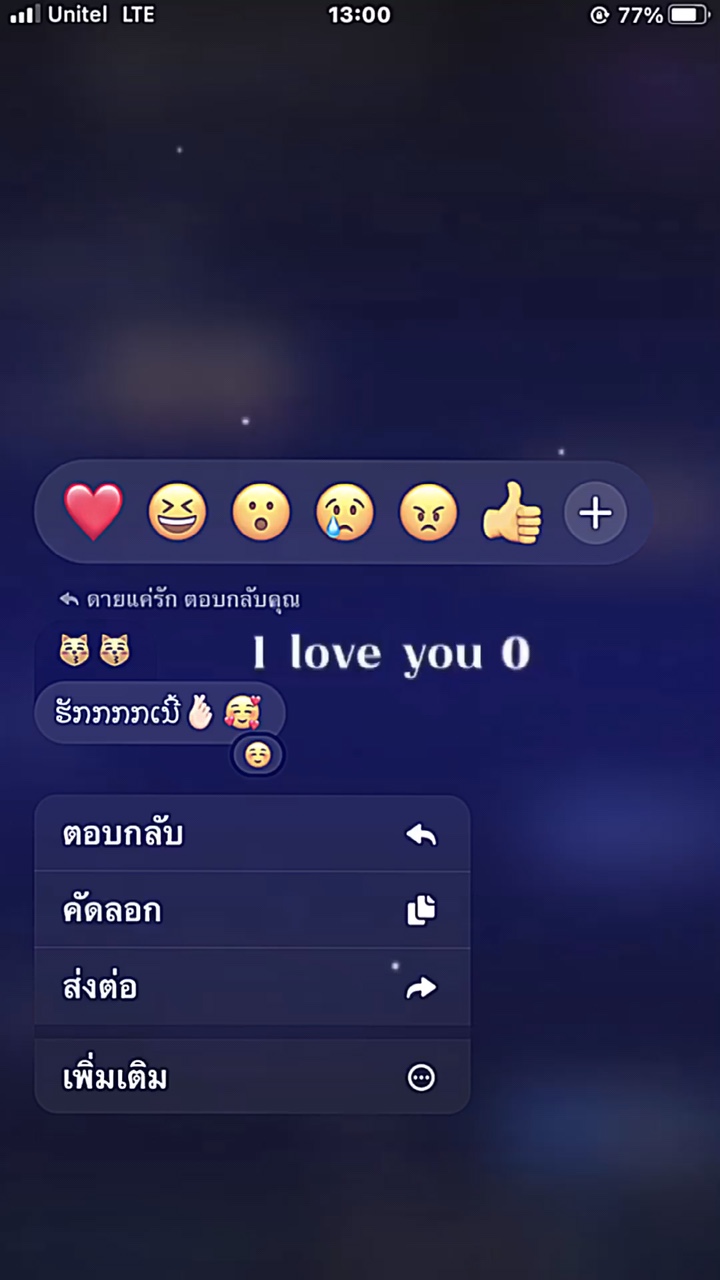Screen dimensions: 720x1280
Task: Click the reply arrow icon next to ตอบกลับ
Action: 420,835
